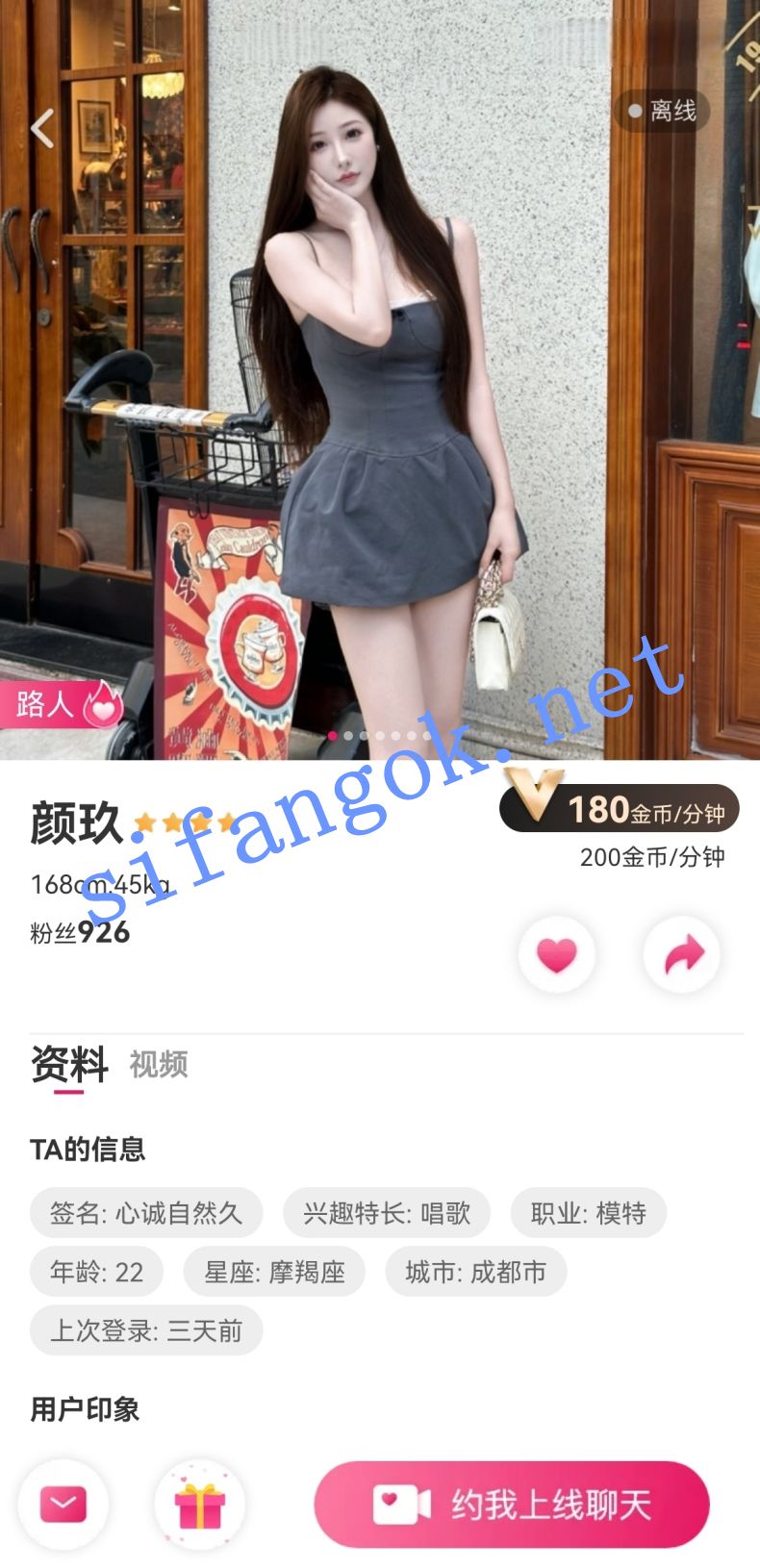
Task: Switch to the 视频 tab
Action: (x=159, y=1064)
